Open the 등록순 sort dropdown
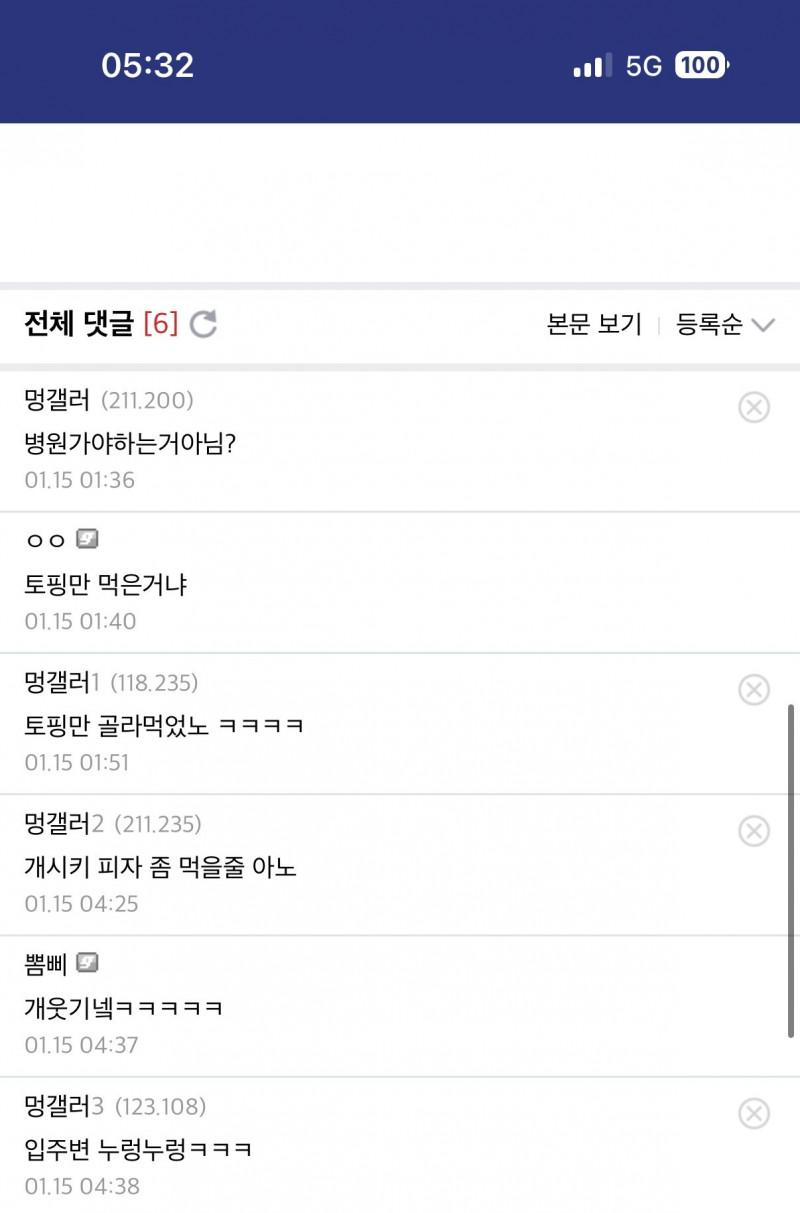 [x=725, y=324]
